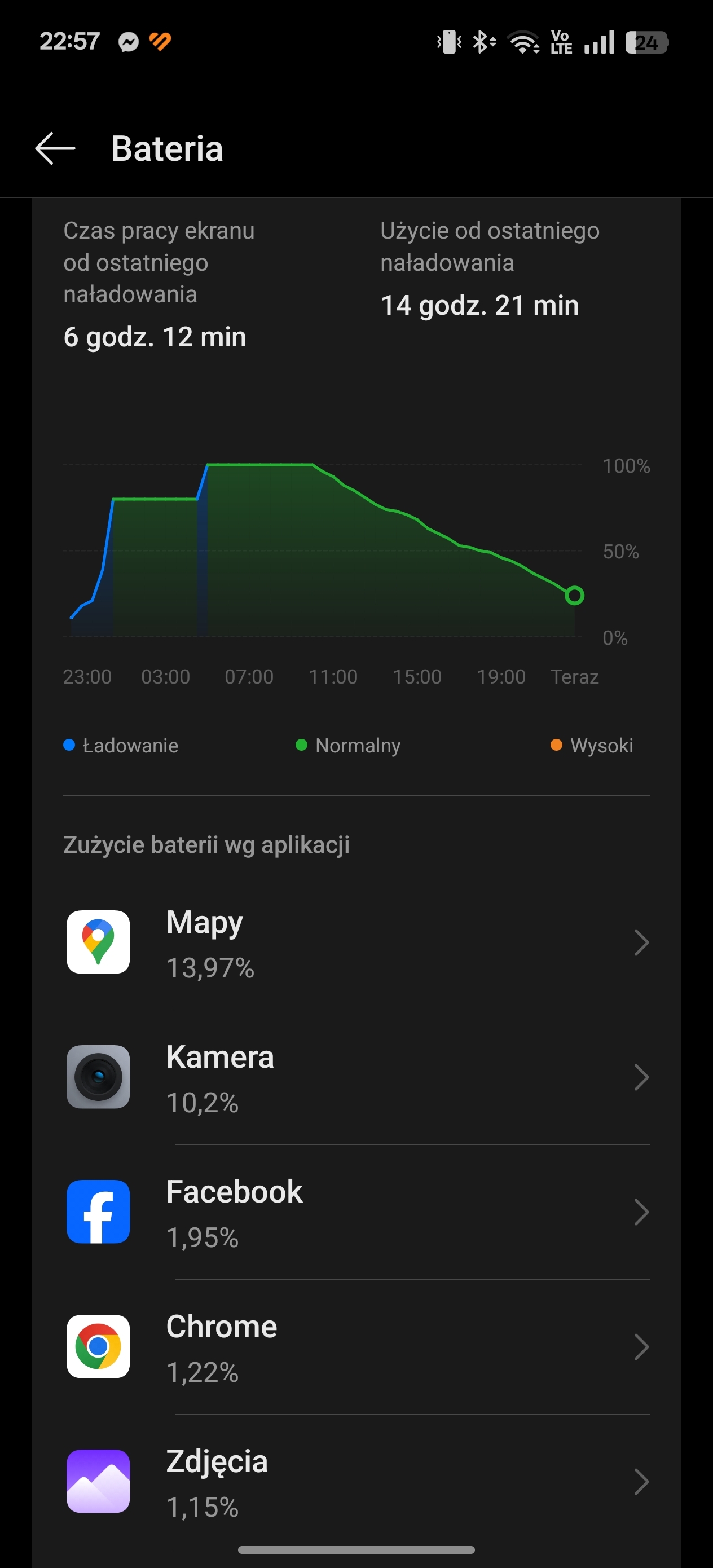
Task: Go back from the Bateria screen
Action: [x=55, y=148]
